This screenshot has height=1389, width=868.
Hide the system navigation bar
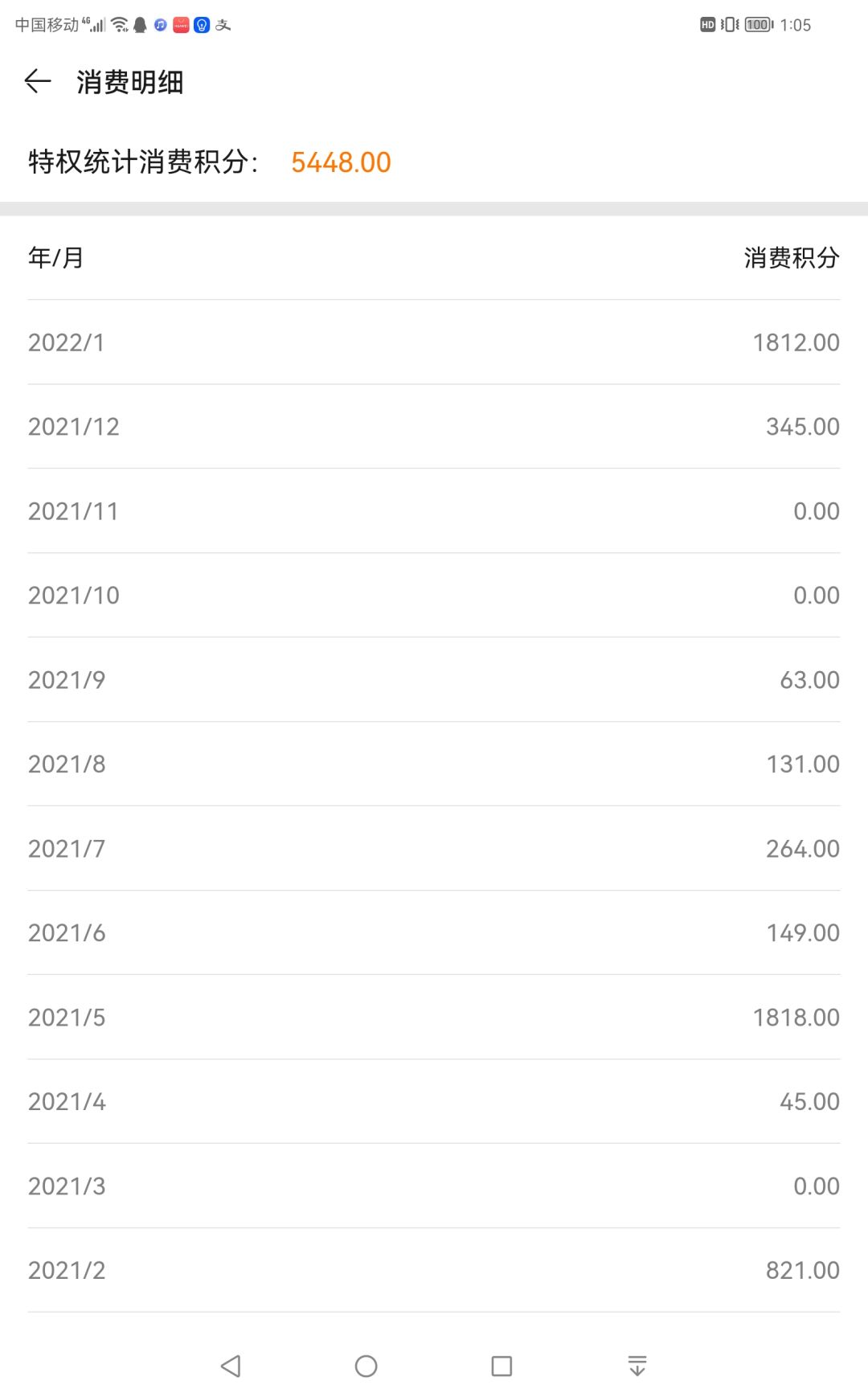(x=637, y=1366)
